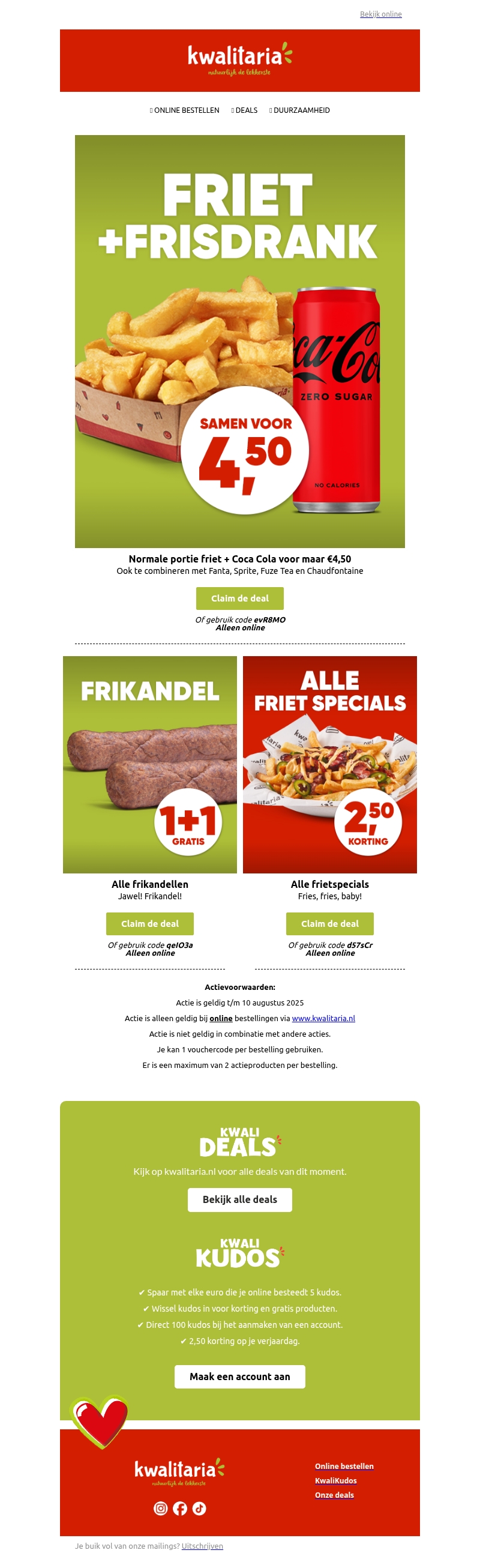Tap Maak een account aan
480x1568 pixels.
click(x=239, y=1377)
